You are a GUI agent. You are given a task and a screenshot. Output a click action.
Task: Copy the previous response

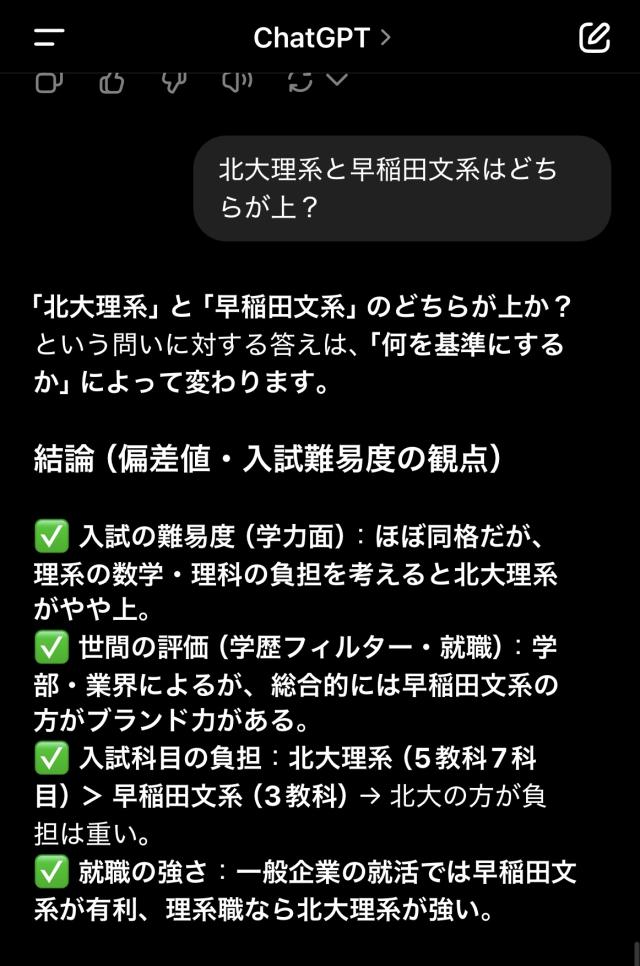49,82
